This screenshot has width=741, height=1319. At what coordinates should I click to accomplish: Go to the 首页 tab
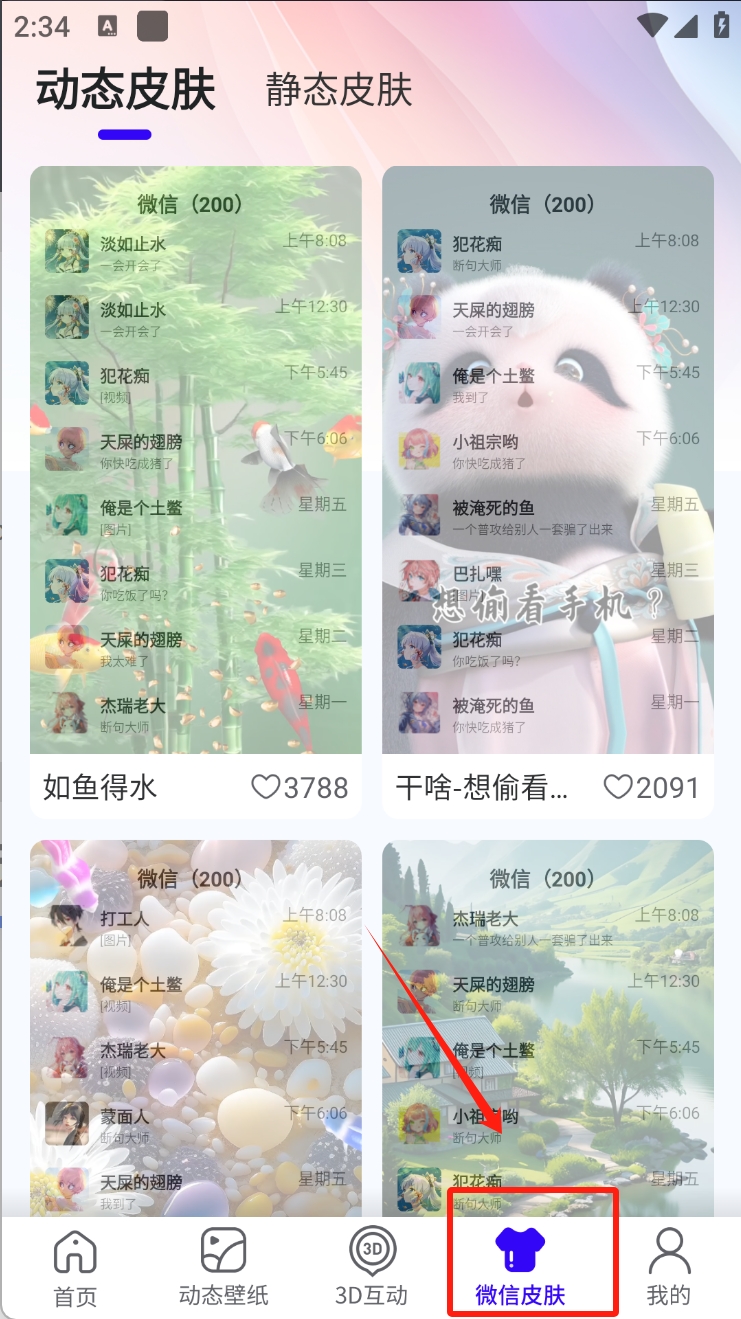(75, 1268)
